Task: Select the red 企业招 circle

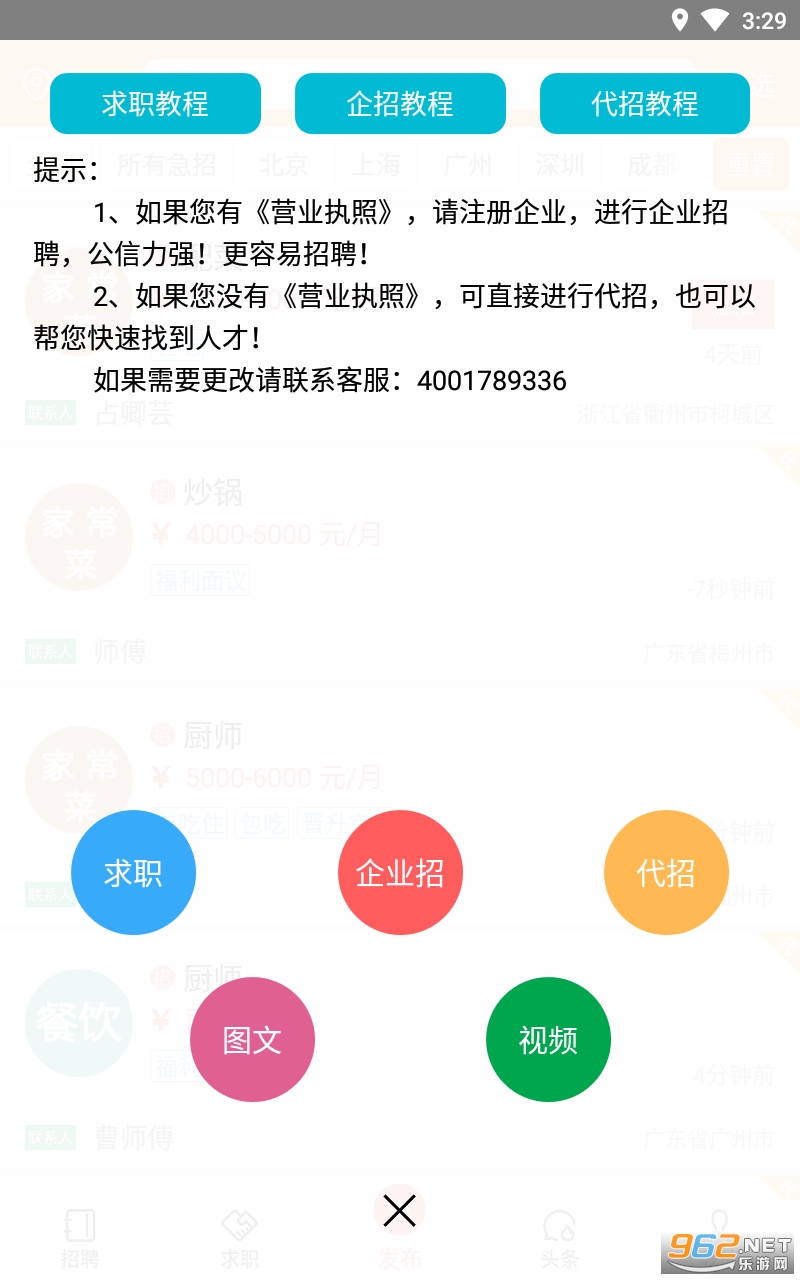Action: coord(400,873)
